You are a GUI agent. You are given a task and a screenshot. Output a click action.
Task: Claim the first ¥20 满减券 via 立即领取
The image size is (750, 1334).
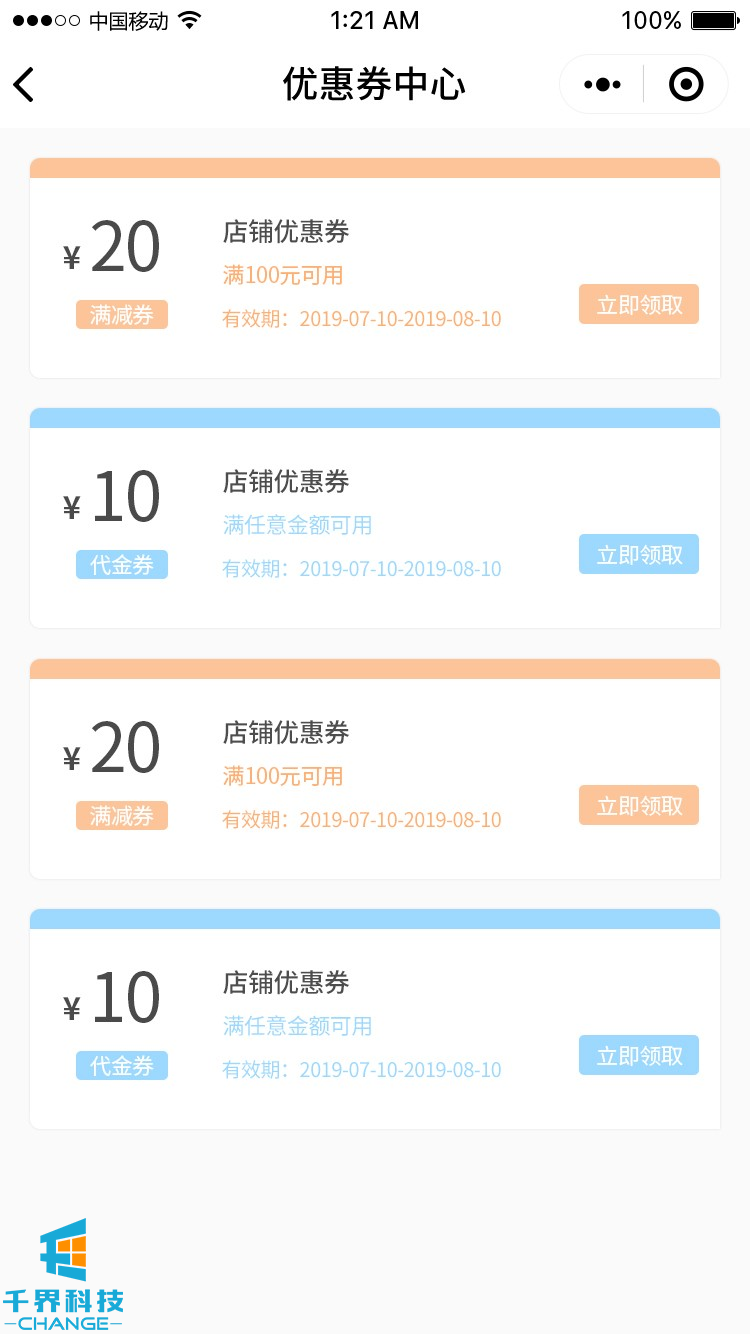click(x=638, y=304)
